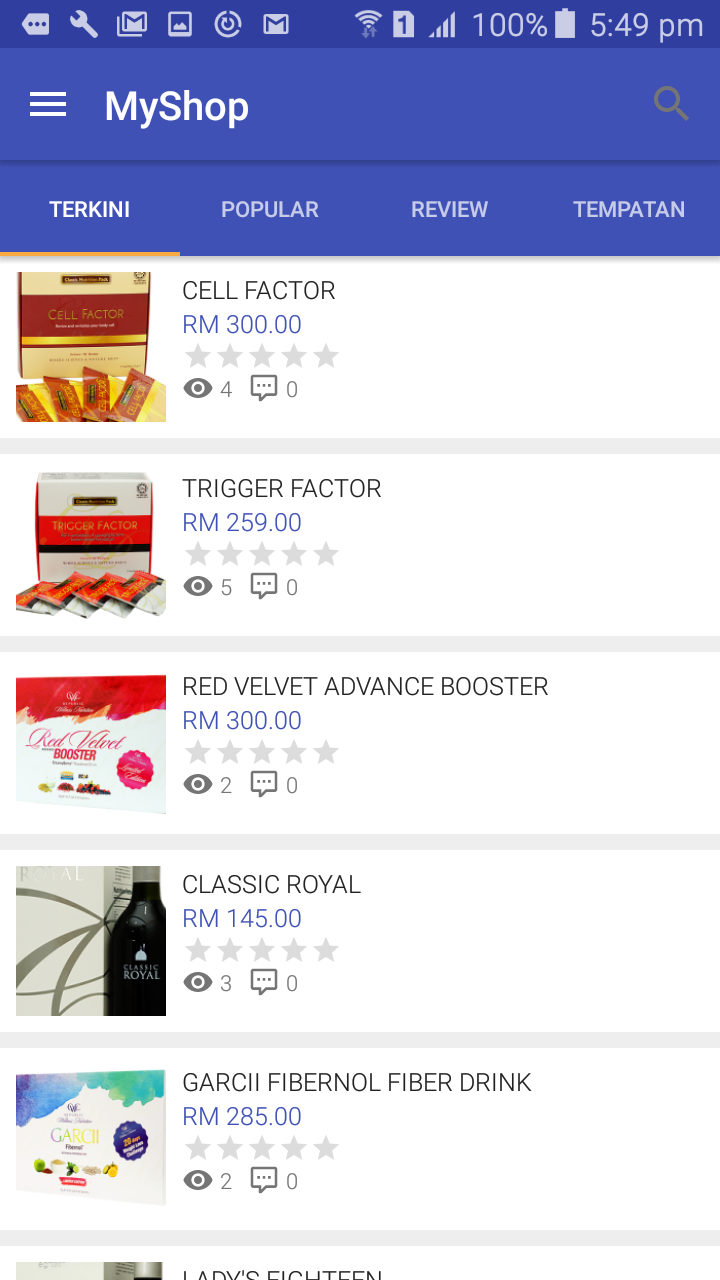720x1280 pixels.
Task: Select the Terkini tab
Action: pyautogui.click(x=90, y=209)
